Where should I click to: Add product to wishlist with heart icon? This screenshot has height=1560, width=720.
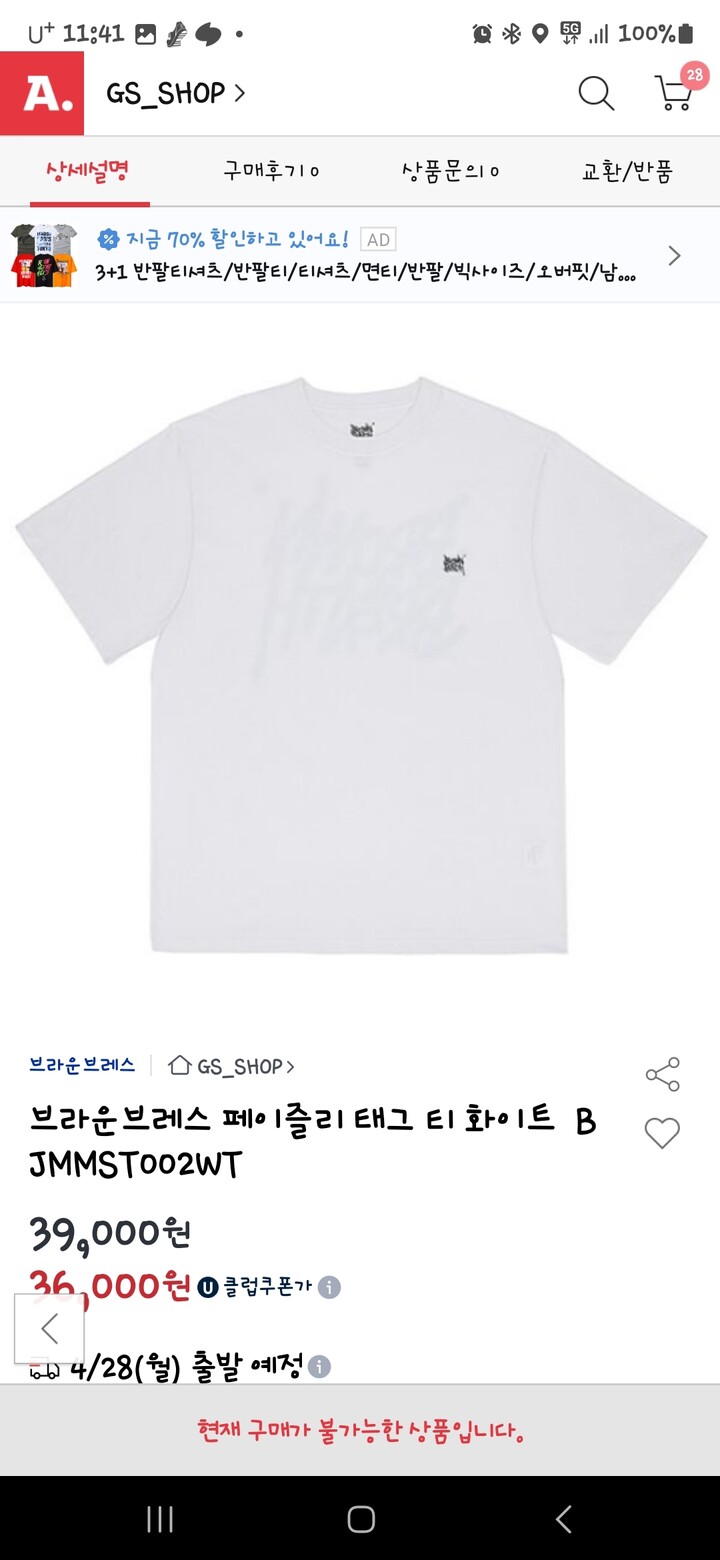661,1134
